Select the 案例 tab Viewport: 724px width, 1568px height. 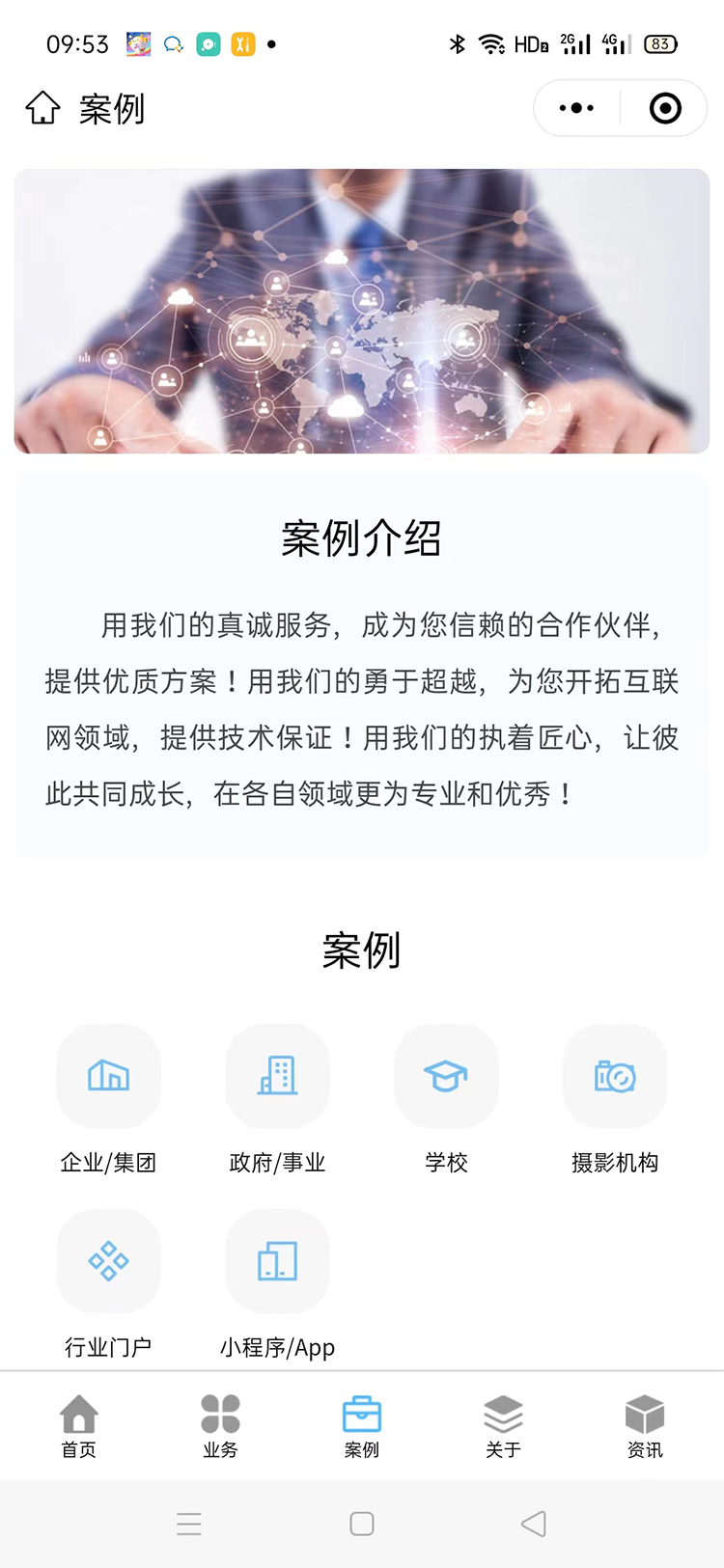point(362,1426)
